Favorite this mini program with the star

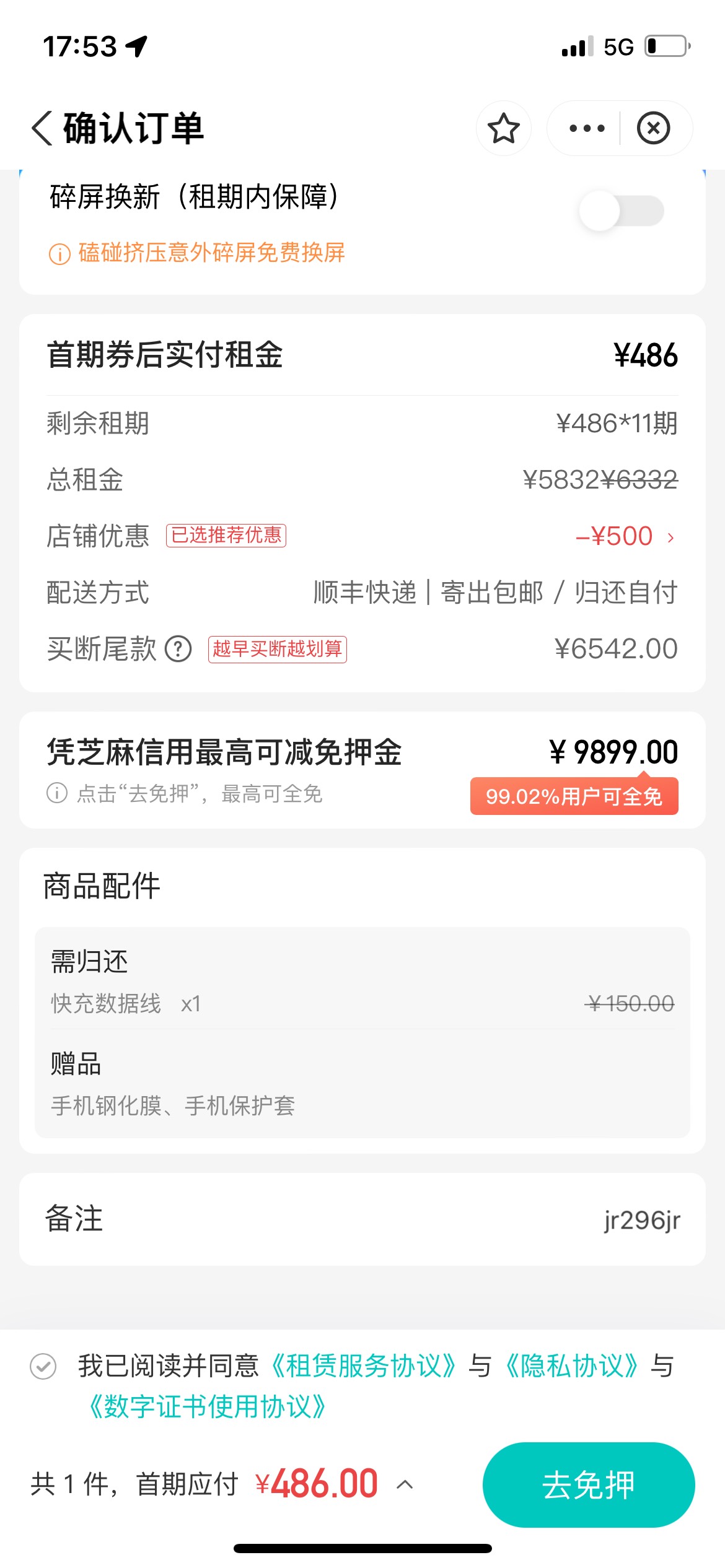(x=503, y=128)
